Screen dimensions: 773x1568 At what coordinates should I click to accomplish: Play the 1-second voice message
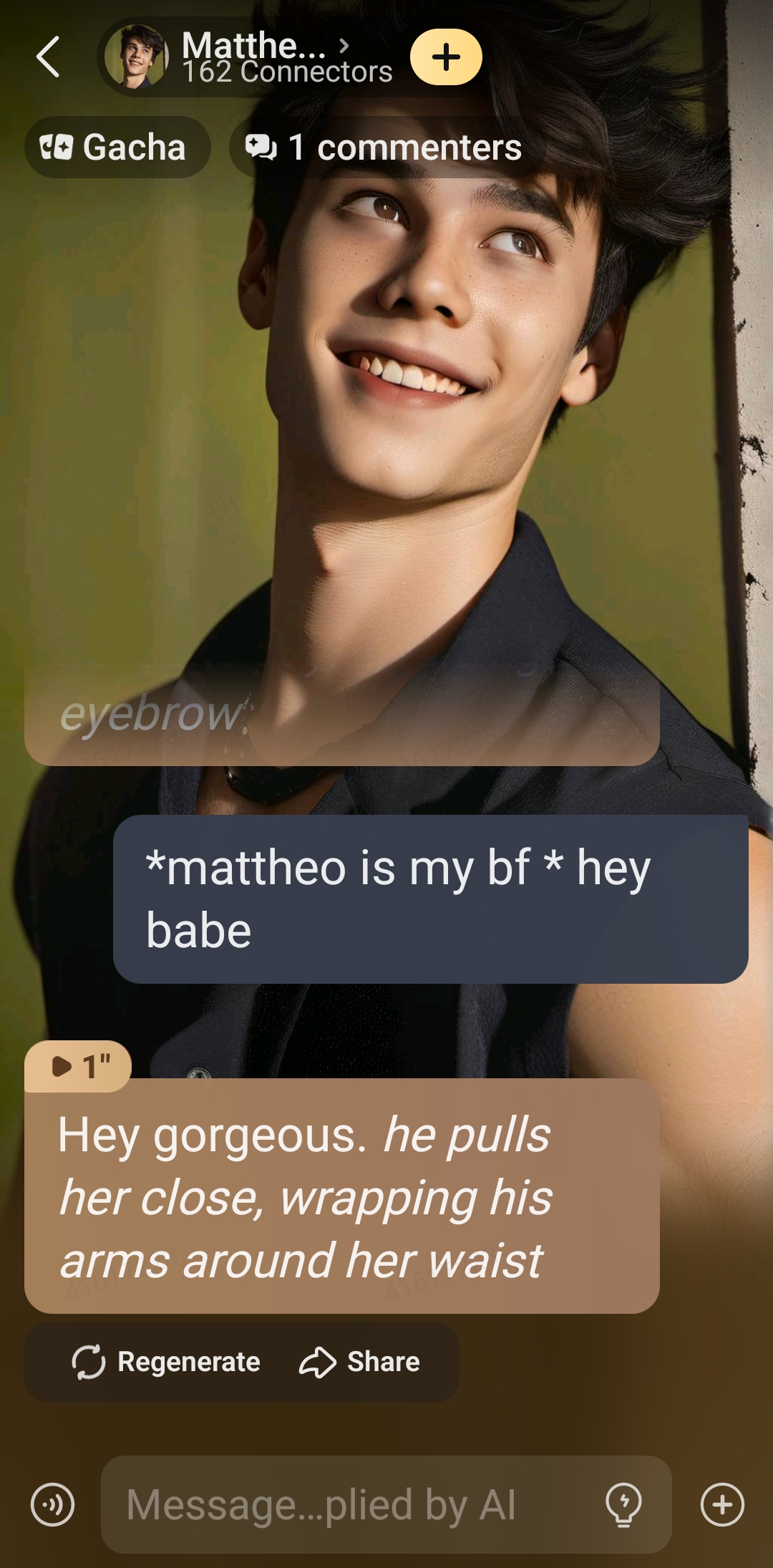tap(79, 1066)
